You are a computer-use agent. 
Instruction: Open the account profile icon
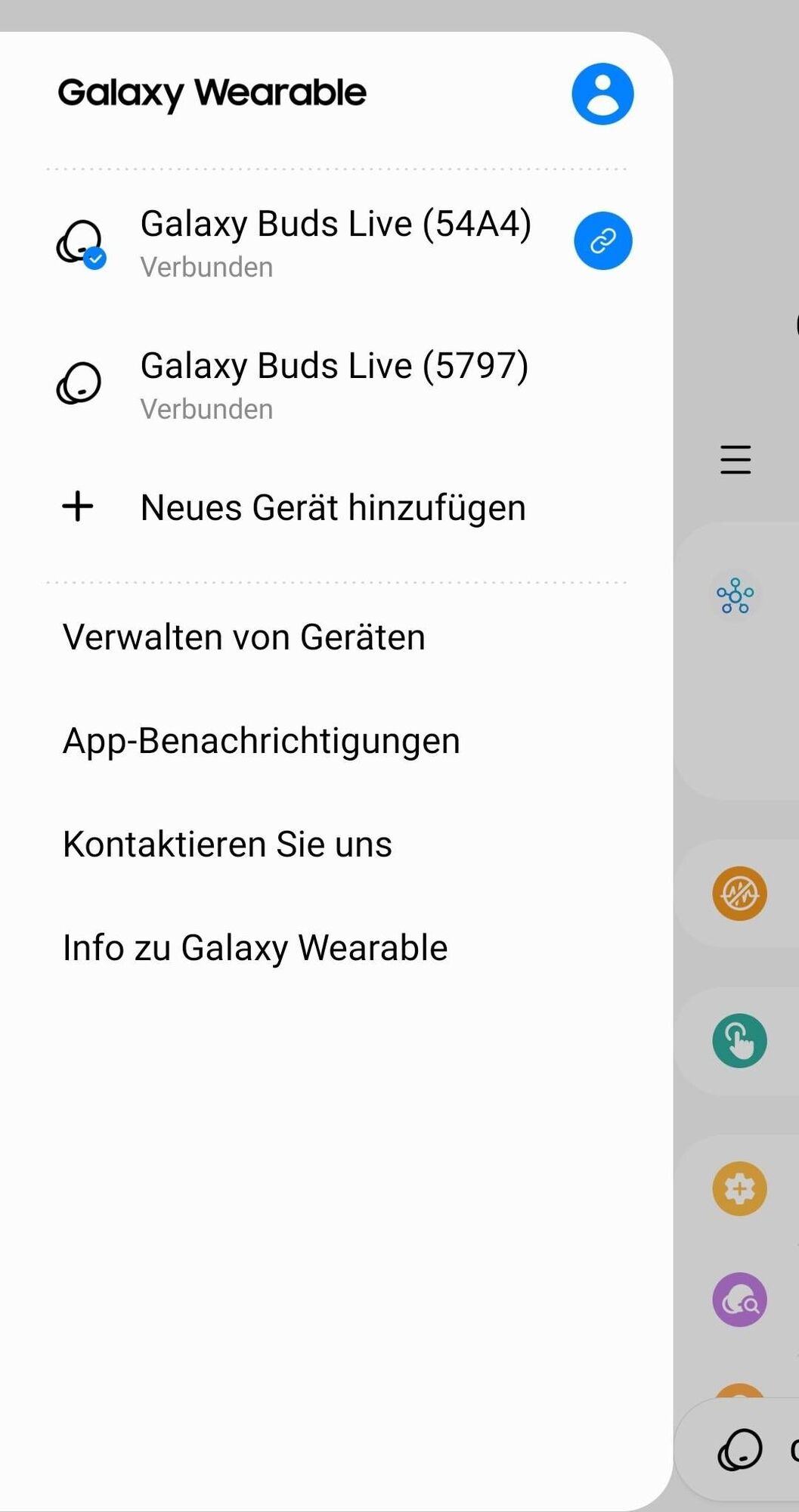pyautogui.click(x=602, y=94)
